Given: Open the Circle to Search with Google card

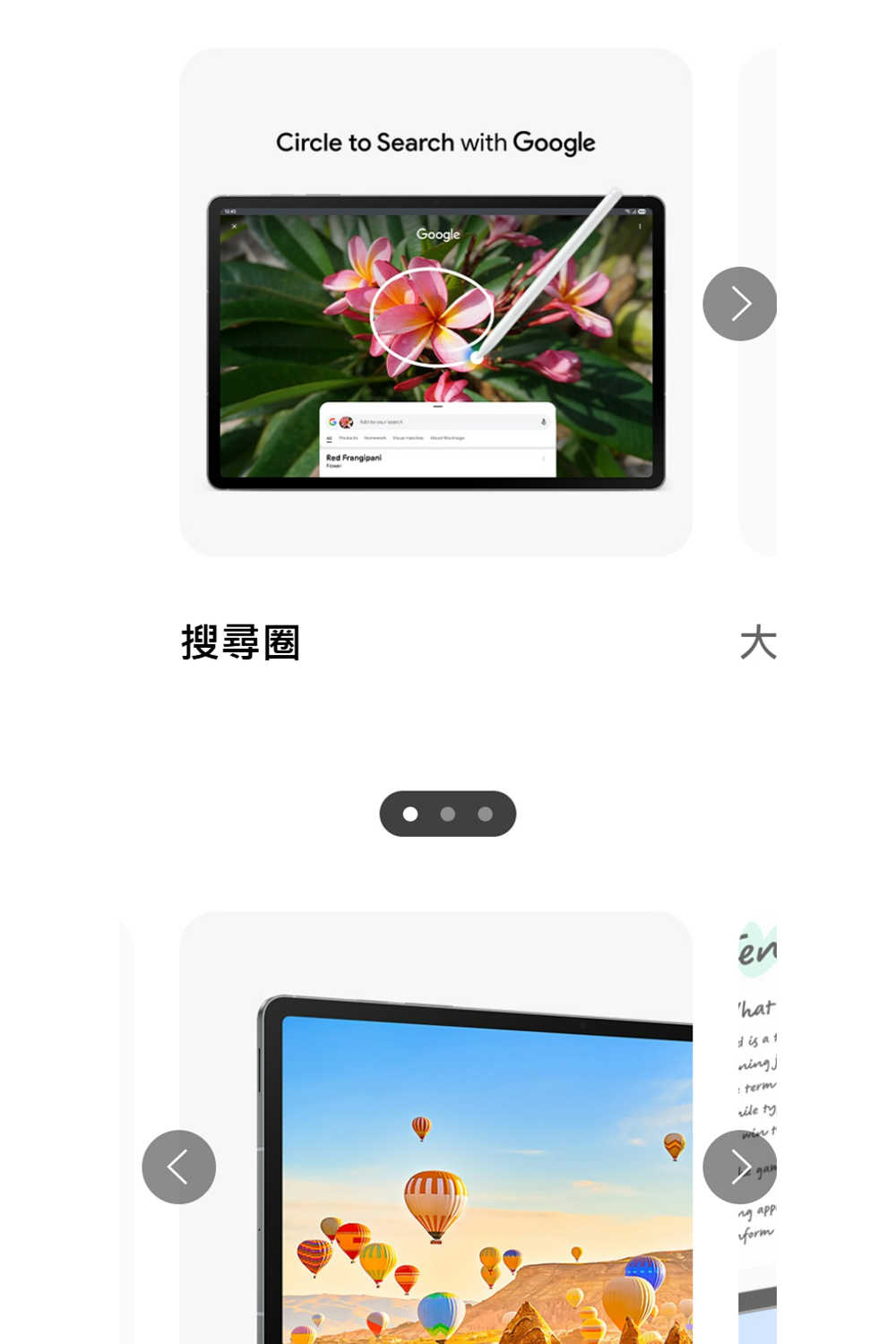Looking at the screenshot, I should pos(435,302).
